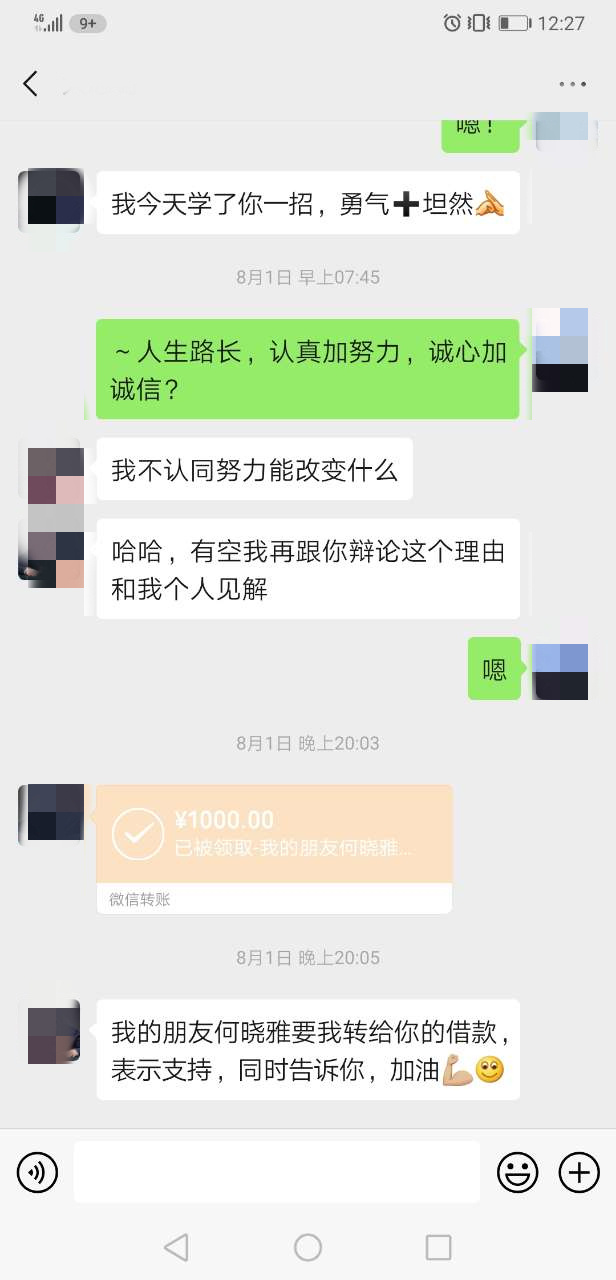Go back to the chat list
Screen dimensions: 616x1280
pos(30,84)
